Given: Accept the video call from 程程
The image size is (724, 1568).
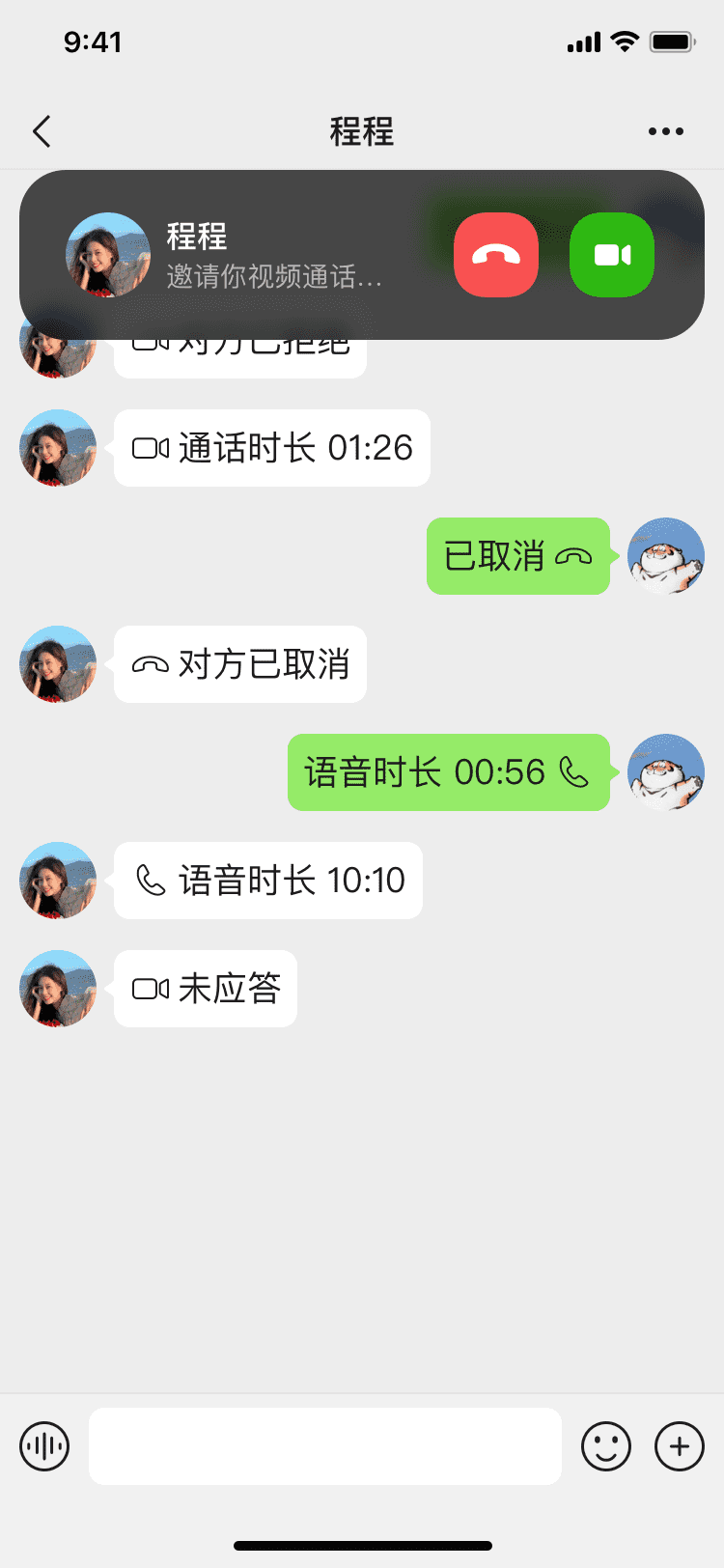Looking at the screenshot, I should pos(612,255).
